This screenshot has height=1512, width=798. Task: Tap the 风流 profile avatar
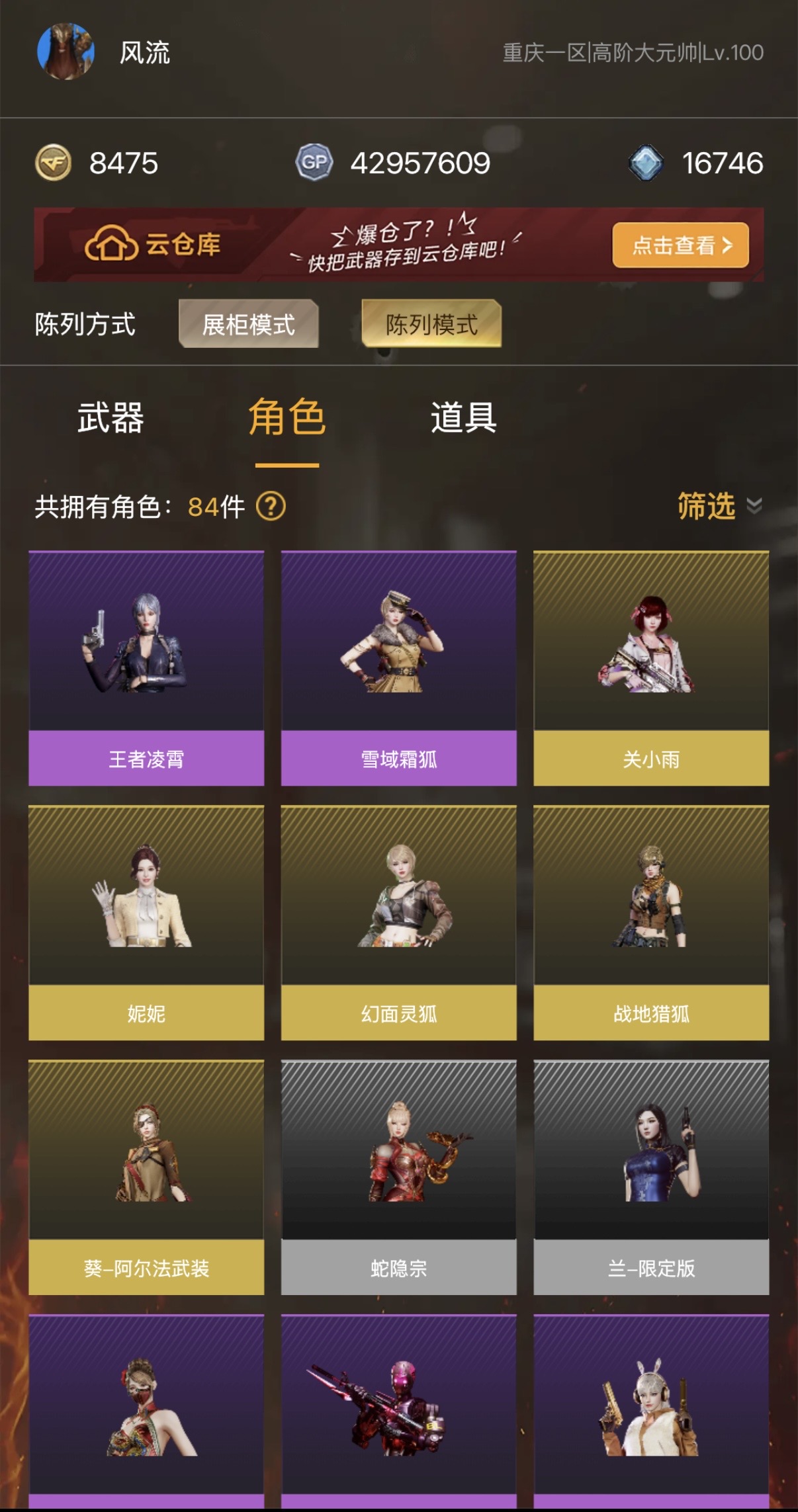coord(66,52)
